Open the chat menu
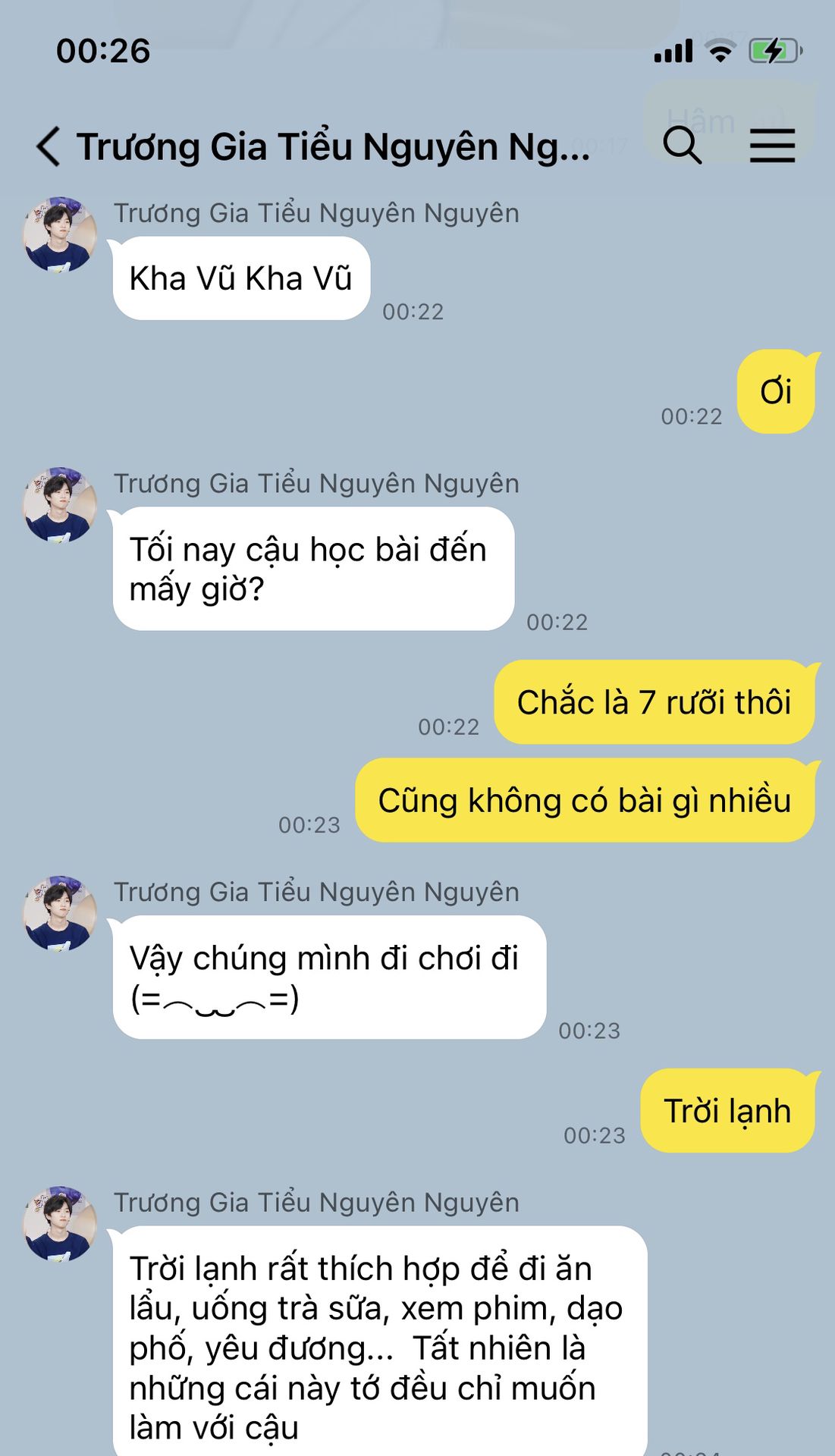835x1456 pixels. (x=772, y=146)
